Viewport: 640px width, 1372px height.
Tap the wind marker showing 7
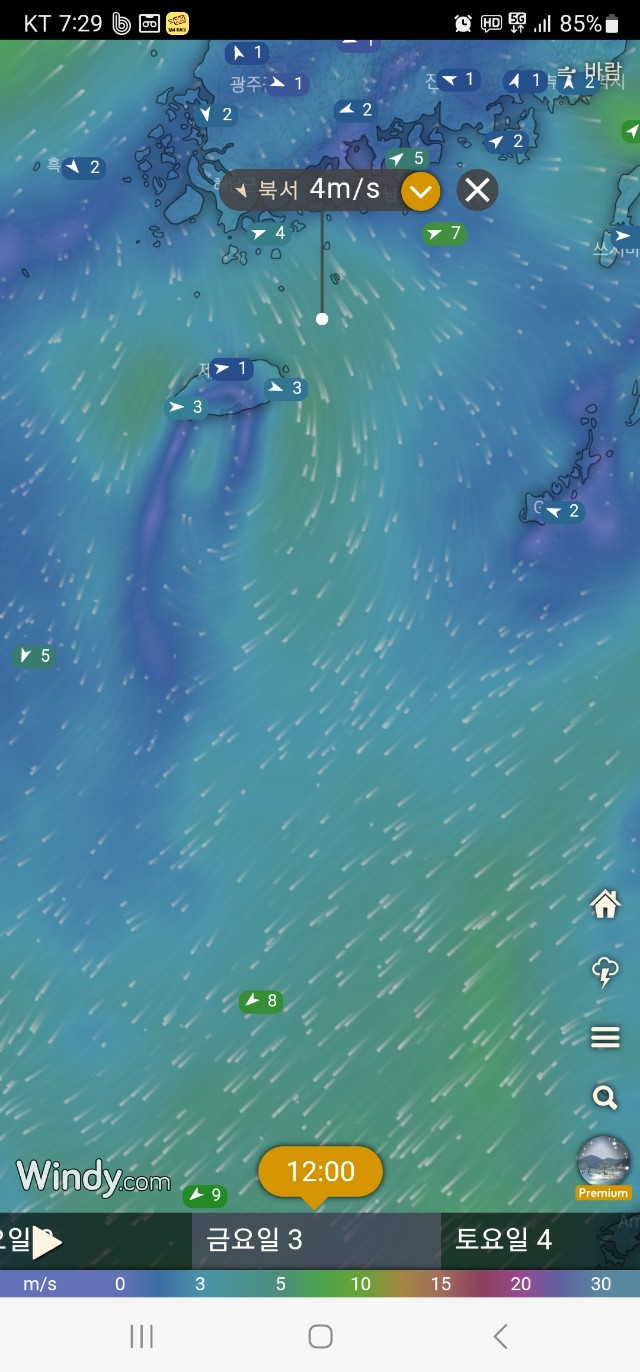pyautogui.click(x=444, y=234)
